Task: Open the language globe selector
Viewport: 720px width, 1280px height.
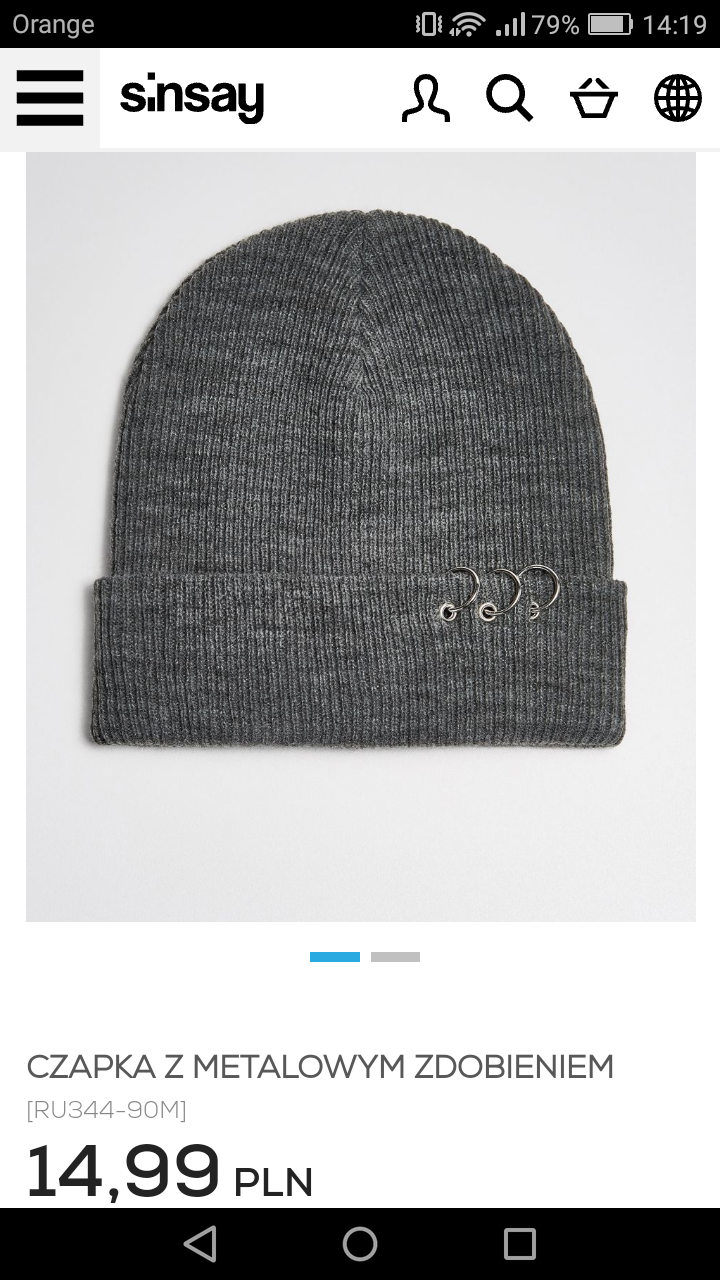Action: [x=677, y=99]
